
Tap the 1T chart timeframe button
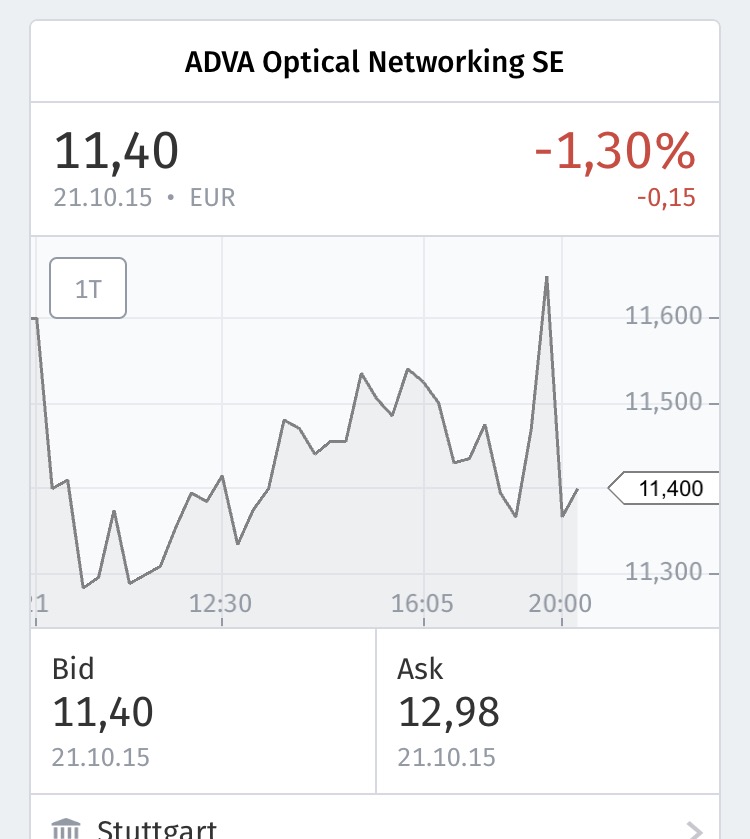point(88,289)
